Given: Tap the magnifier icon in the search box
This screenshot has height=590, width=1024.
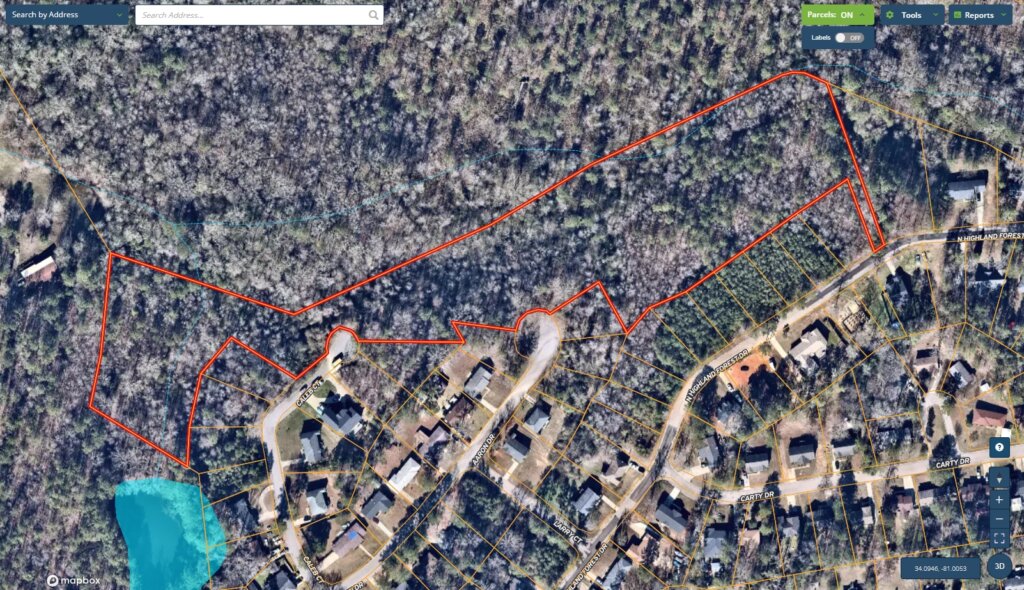Looking at the screenshot, I should pos(374,15).
